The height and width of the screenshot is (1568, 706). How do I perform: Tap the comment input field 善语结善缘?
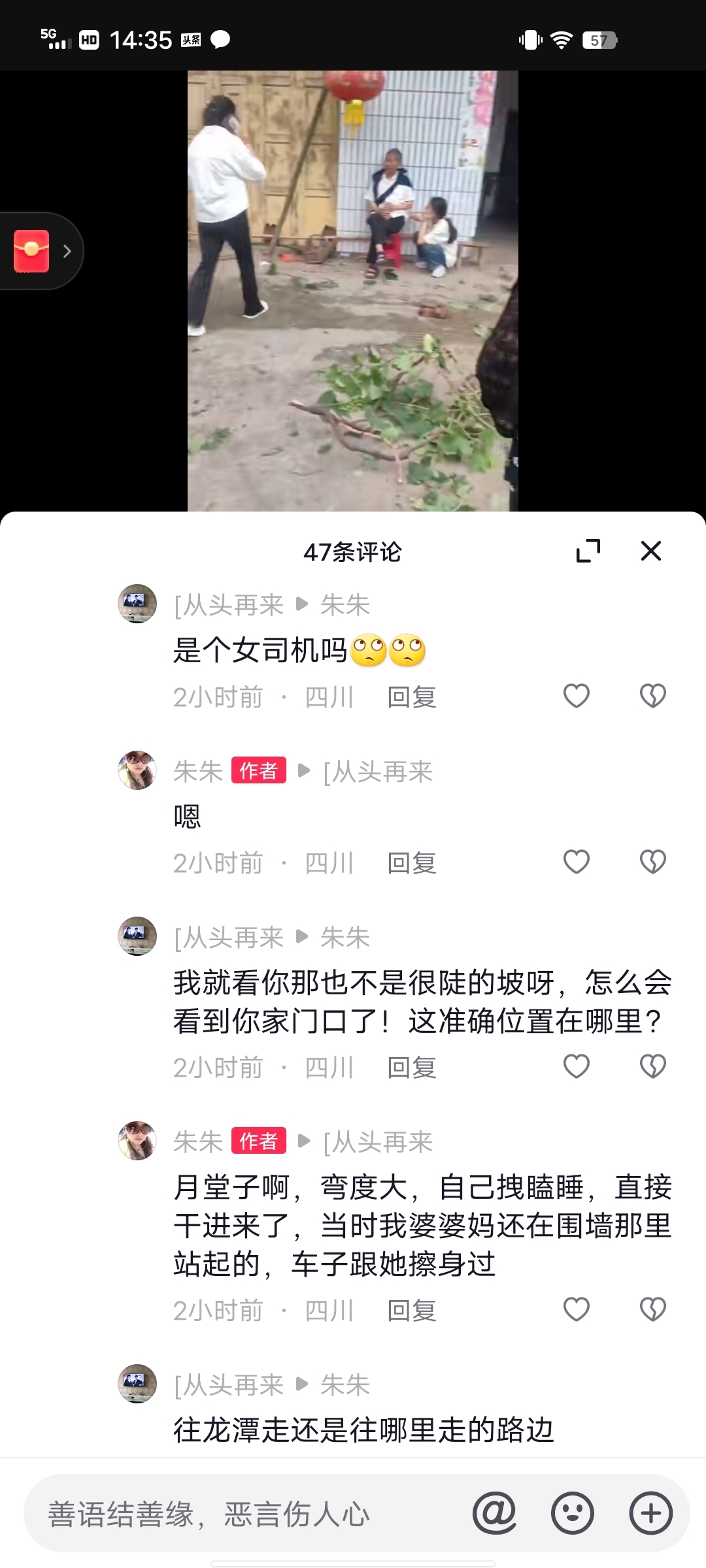point(242,1514)
